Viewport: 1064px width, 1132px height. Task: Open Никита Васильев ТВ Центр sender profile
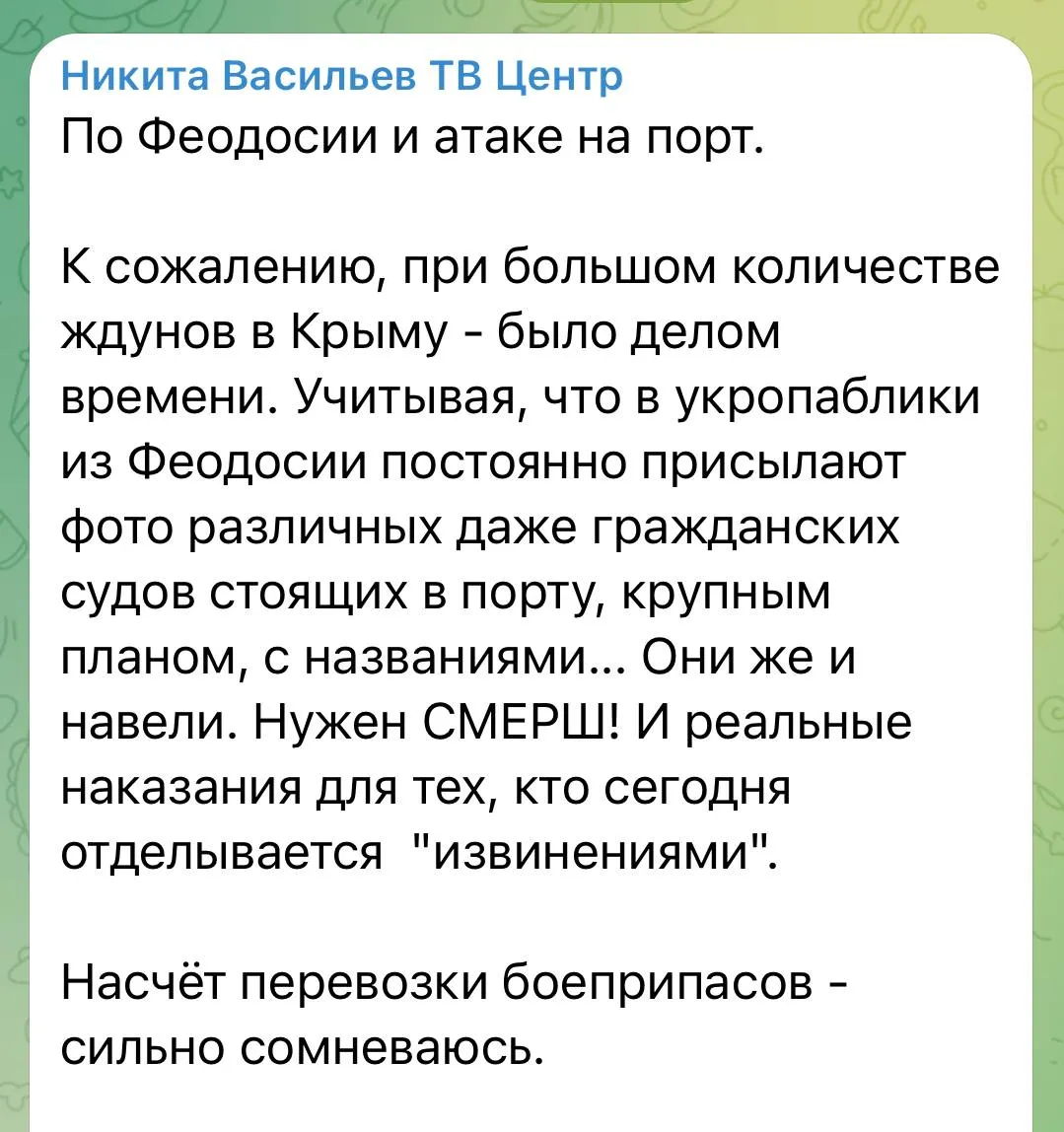(341, 76)
